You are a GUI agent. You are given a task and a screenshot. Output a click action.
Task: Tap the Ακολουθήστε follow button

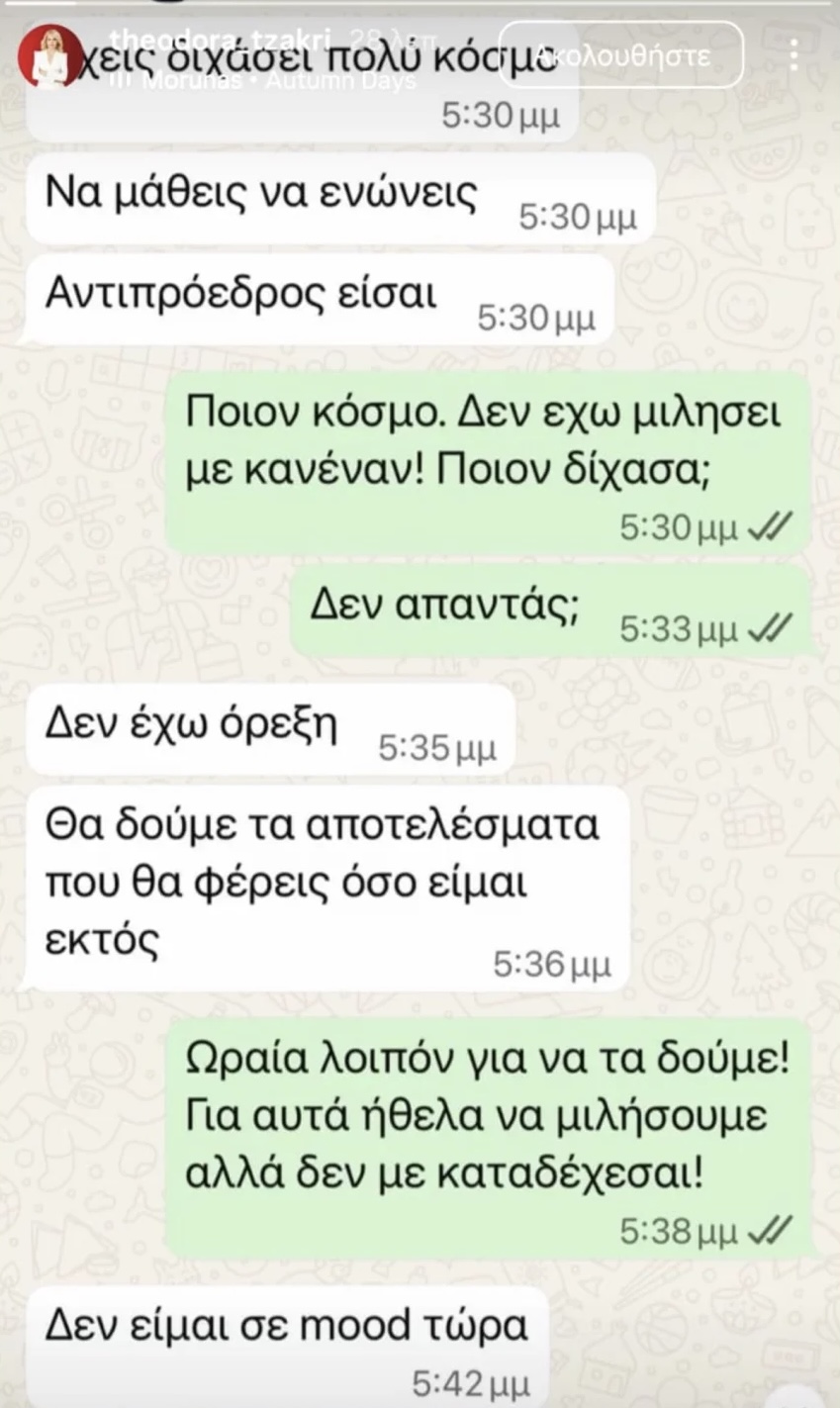[634, 54]
